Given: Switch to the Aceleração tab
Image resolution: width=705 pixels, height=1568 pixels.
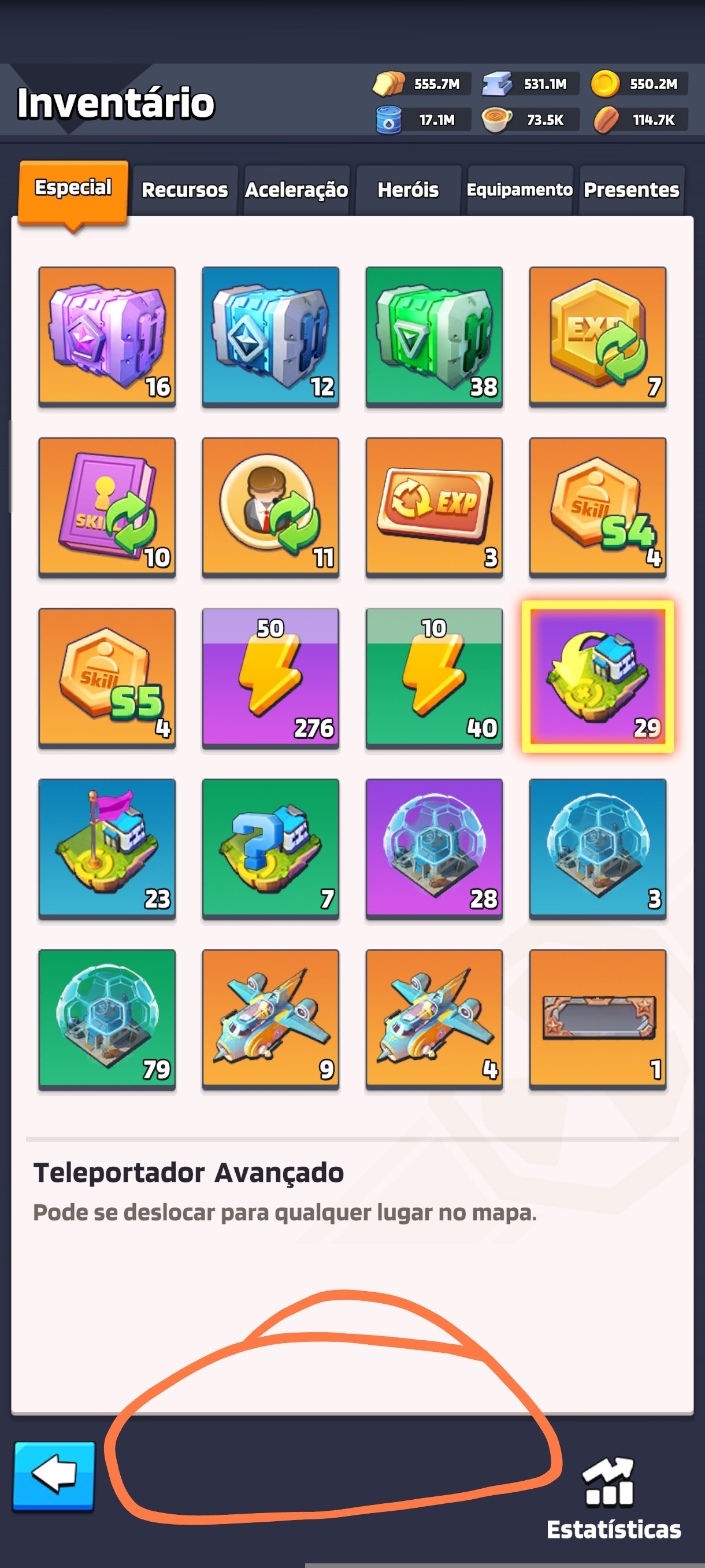Looking at the screenshot, I should point(296,190).
